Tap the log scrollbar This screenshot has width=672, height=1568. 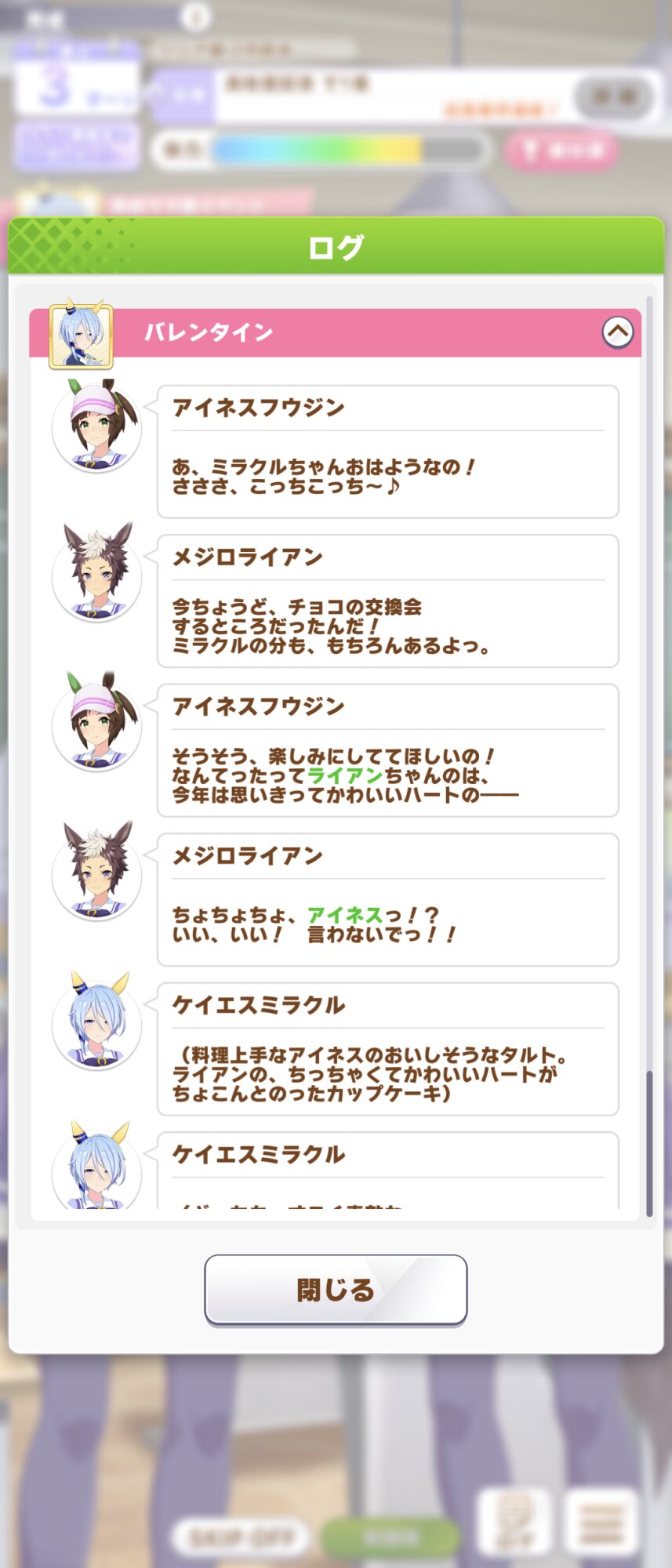pos(649,1142)
